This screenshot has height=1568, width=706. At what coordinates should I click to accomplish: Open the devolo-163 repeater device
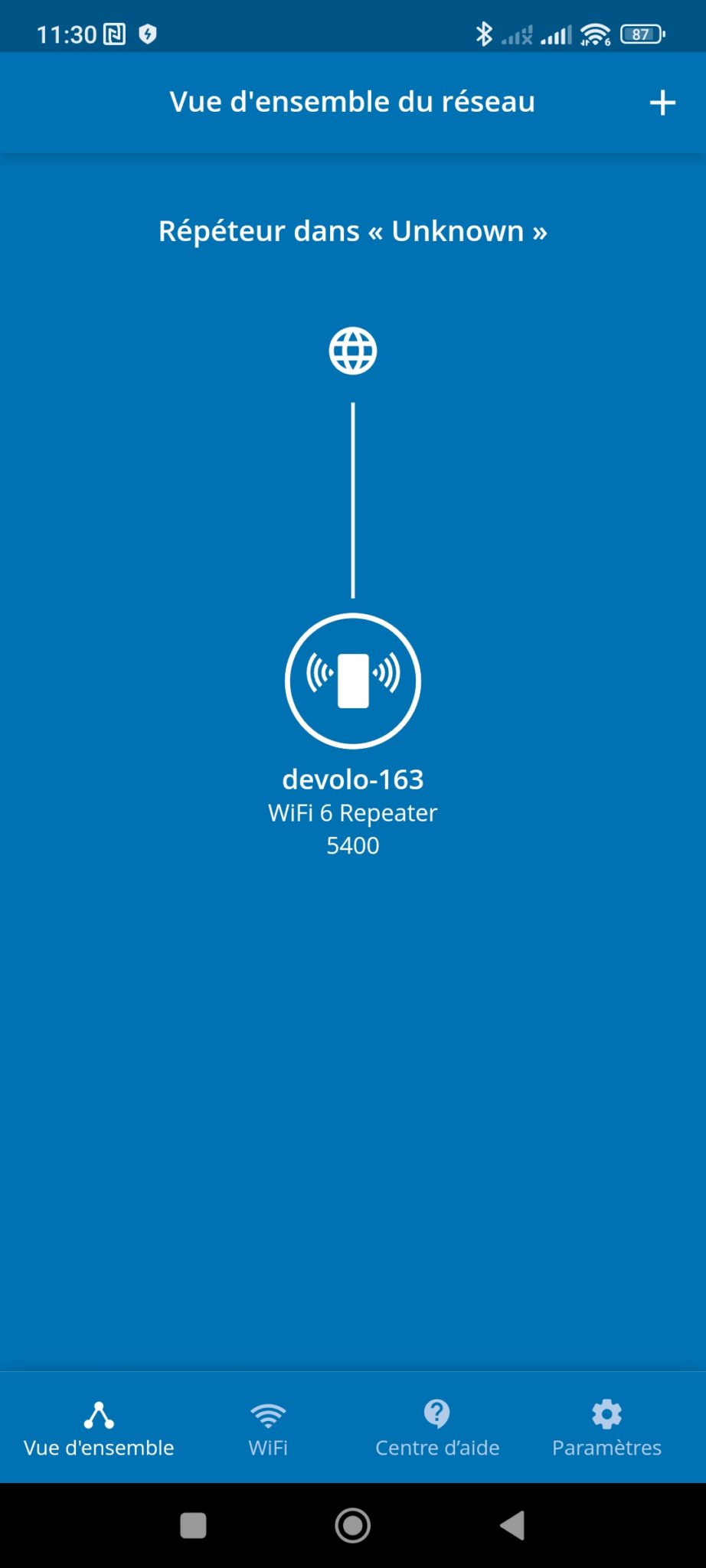(353, 681)
